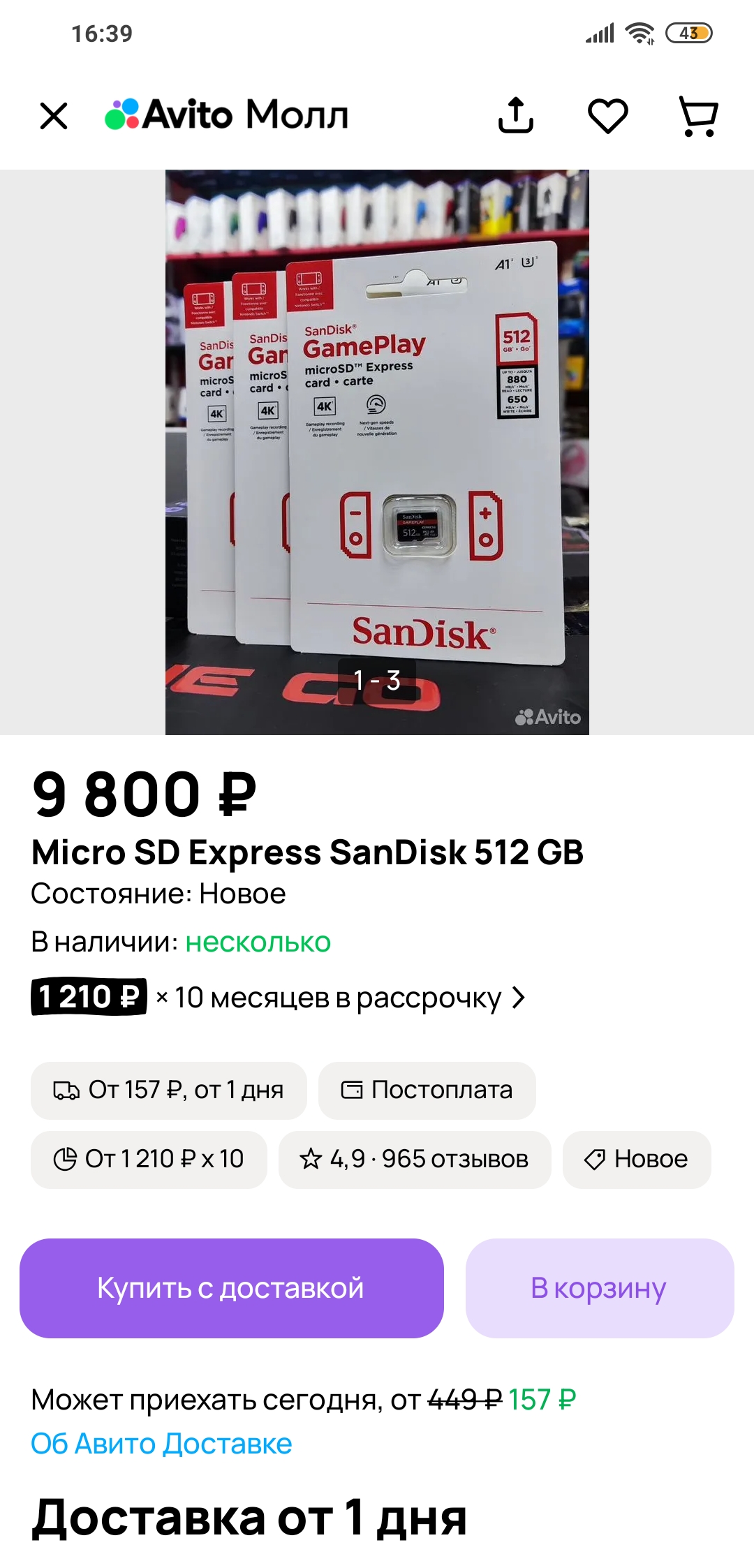The width and height of the screenshot is (754, 1568).
Task: Open the Об Авито Доставке link
Action: pos(161,1444)
